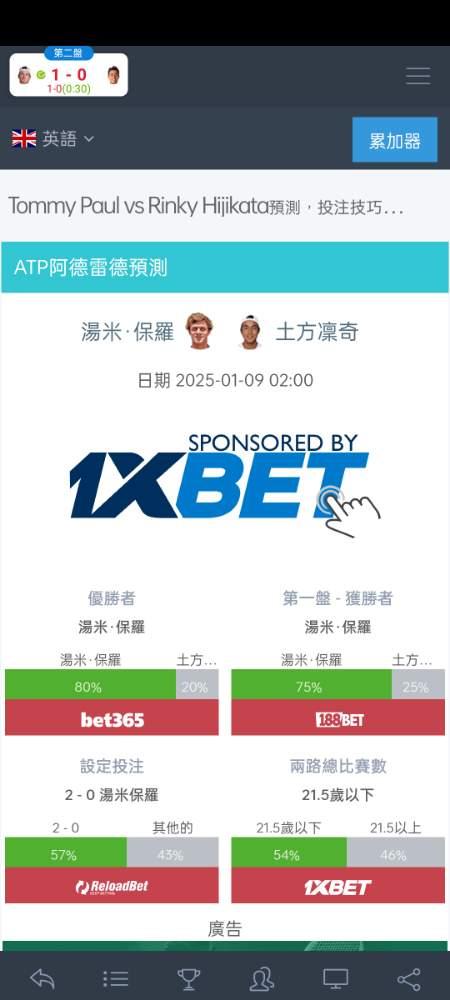This screenshot has height=1000, width=450.
Task: Open the monitor screen icon
Action: (x=335, y=978)
